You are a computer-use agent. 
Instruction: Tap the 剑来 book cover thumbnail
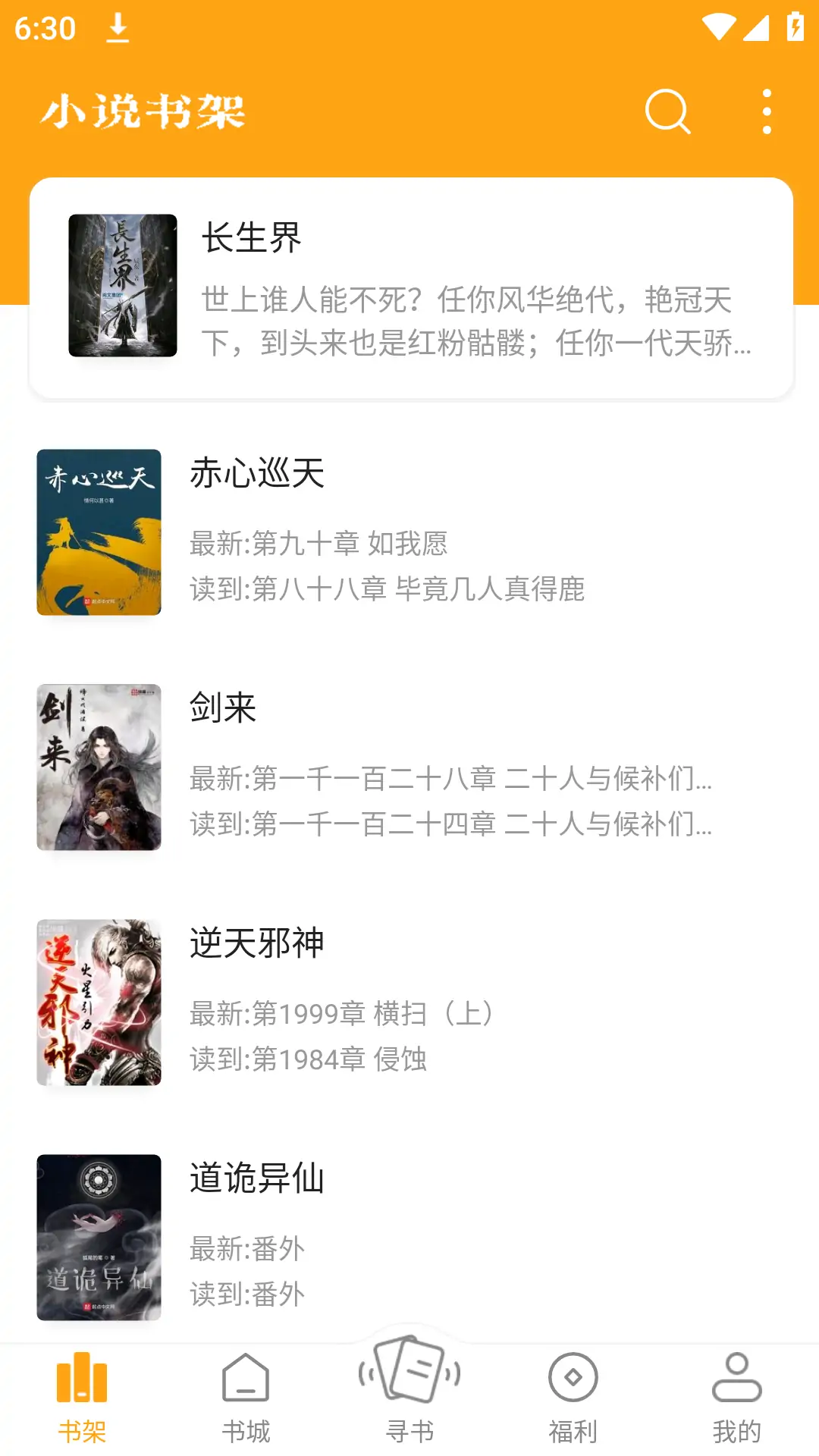pyautogui.click(x=101, y=767)
